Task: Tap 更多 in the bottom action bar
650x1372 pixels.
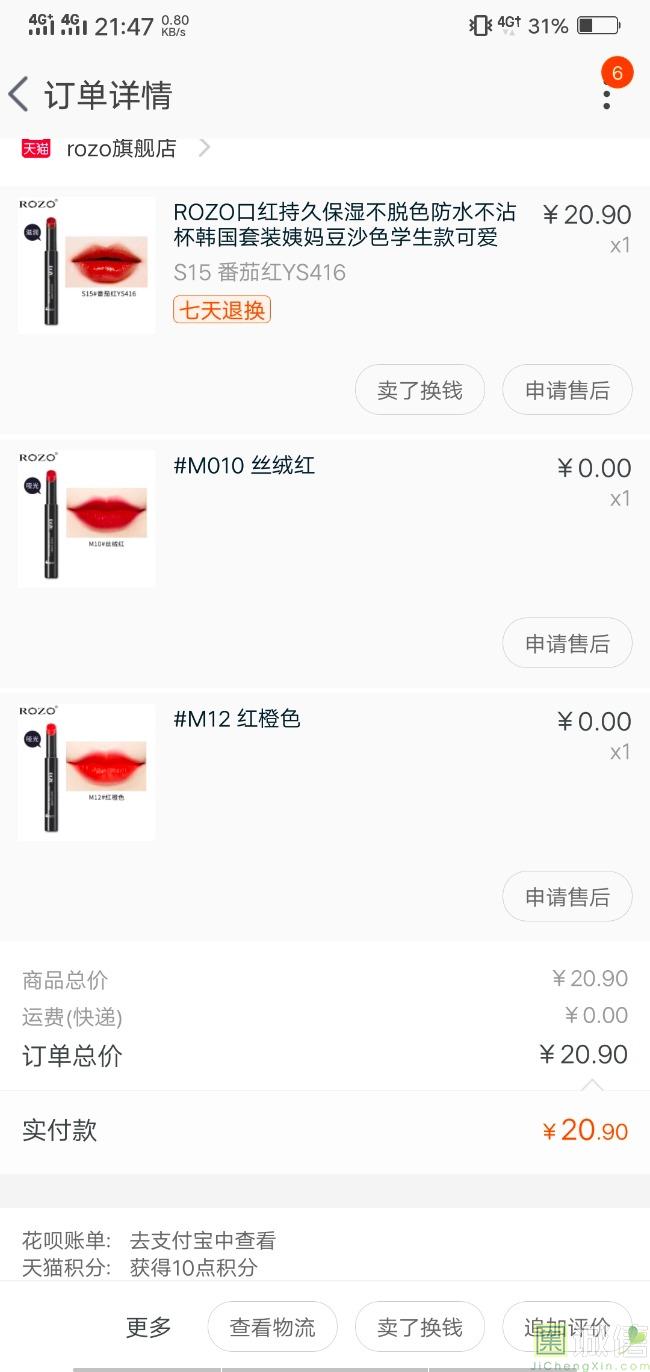Action: click(x=149, y=1327)
